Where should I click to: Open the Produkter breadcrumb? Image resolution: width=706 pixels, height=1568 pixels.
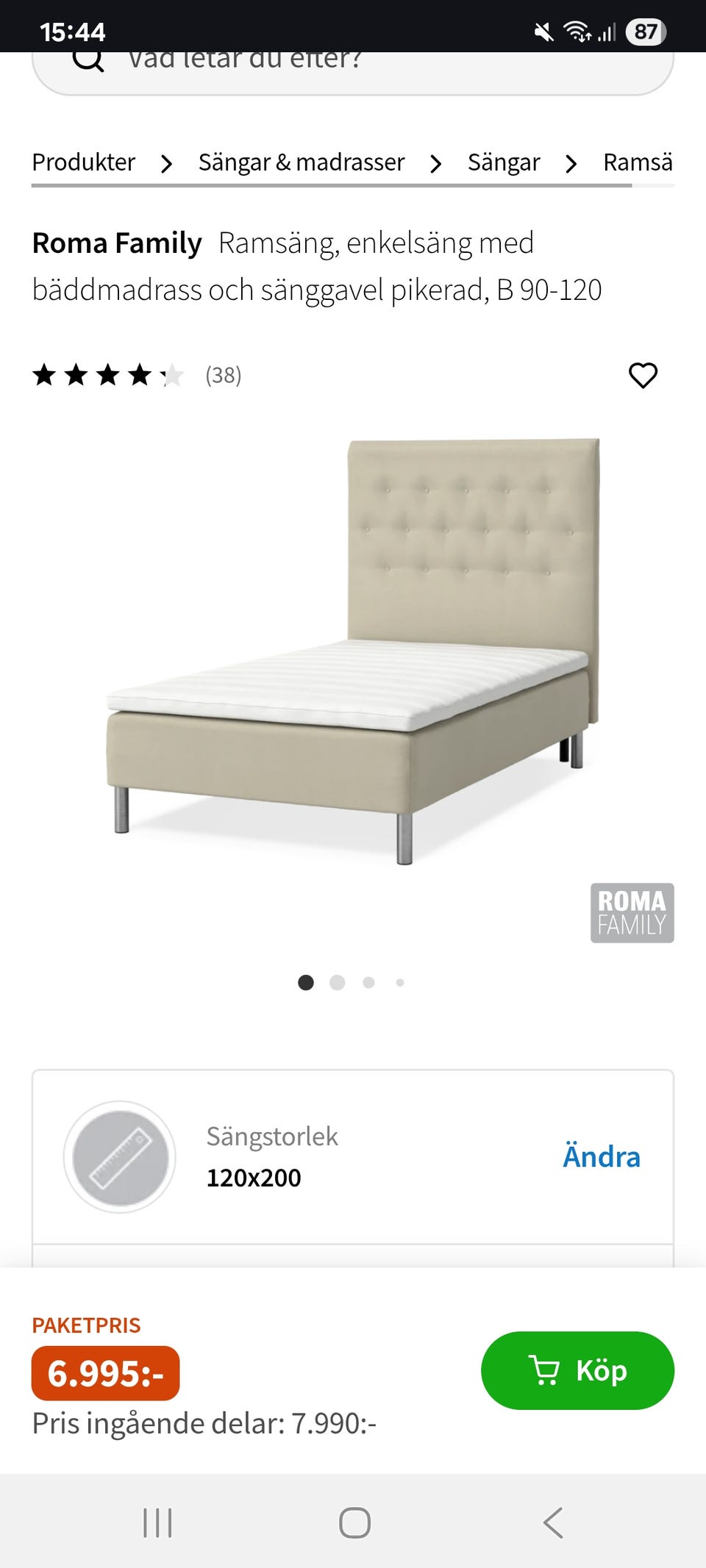click(x=84, y=162)
